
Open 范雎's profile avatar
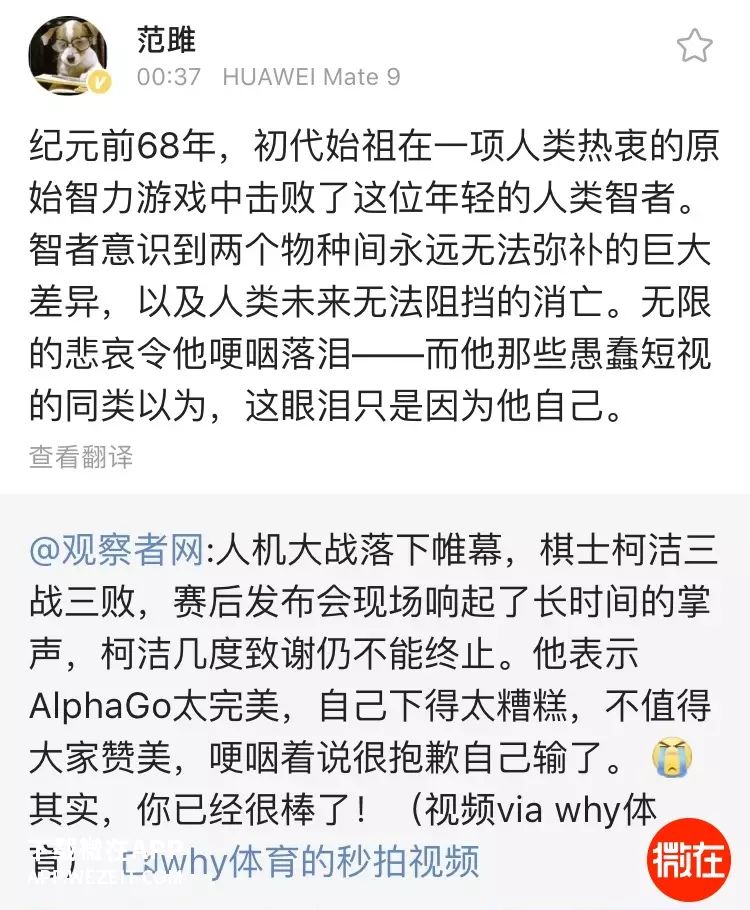[67, 56]
